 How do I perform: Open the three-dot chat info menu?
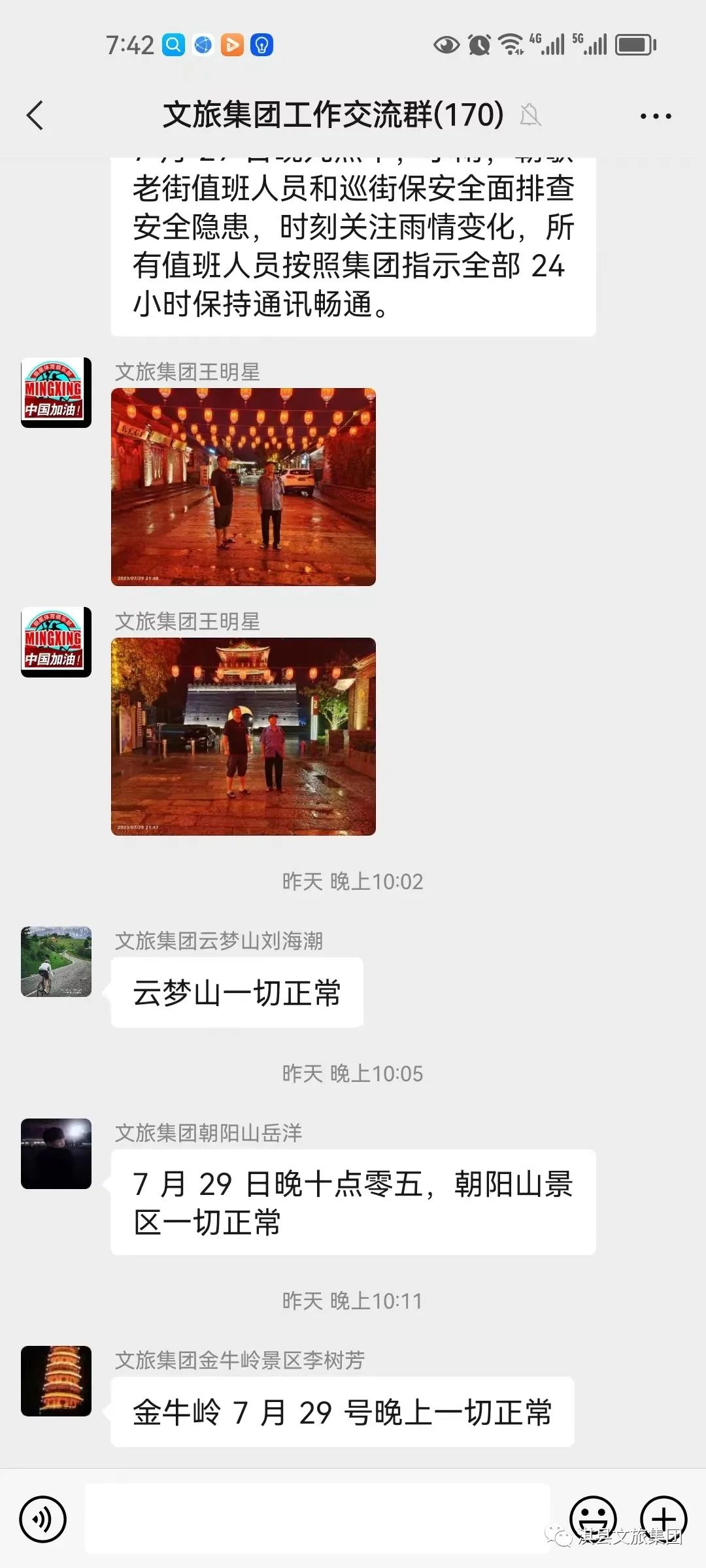click(x=656, y=116)
